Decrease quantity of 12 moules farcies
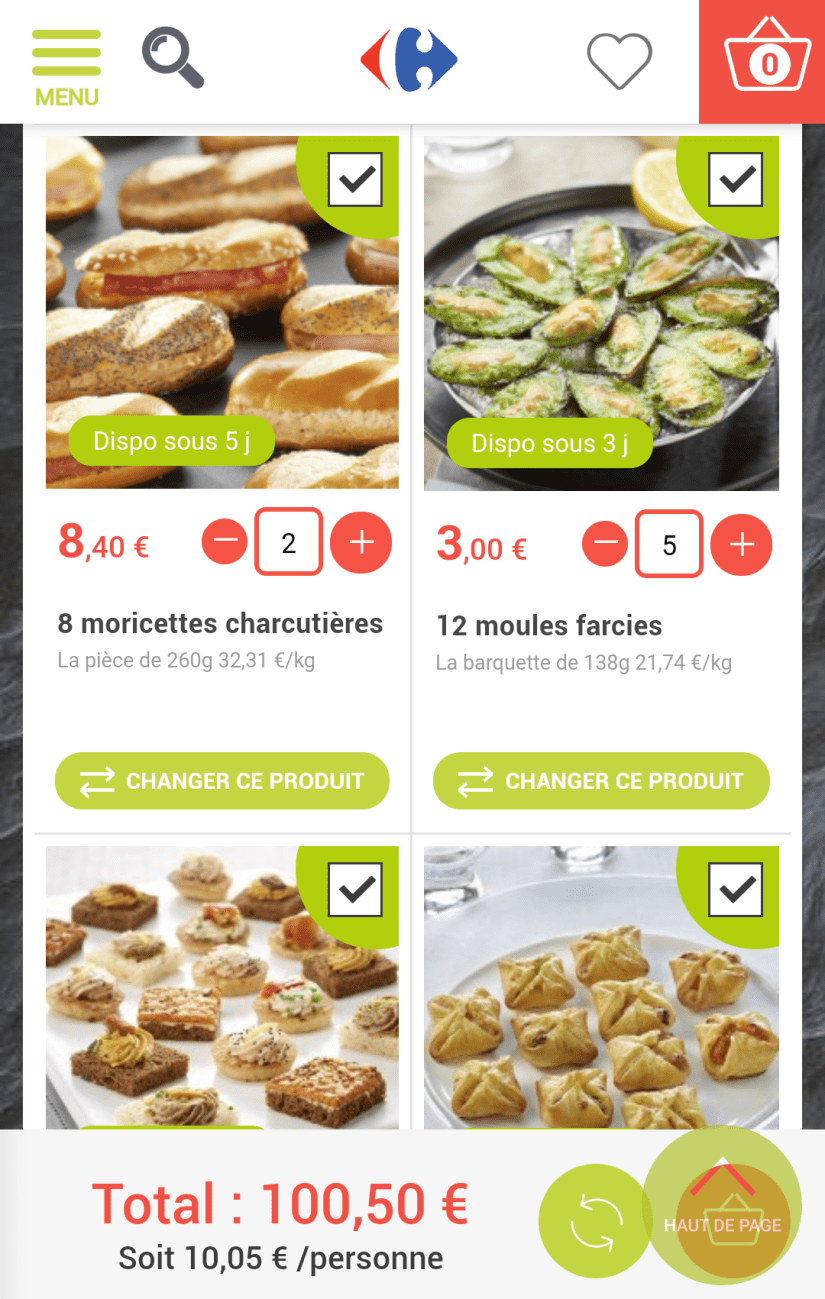The height and width of the screenshot is (1299, 825). [605, 543]
